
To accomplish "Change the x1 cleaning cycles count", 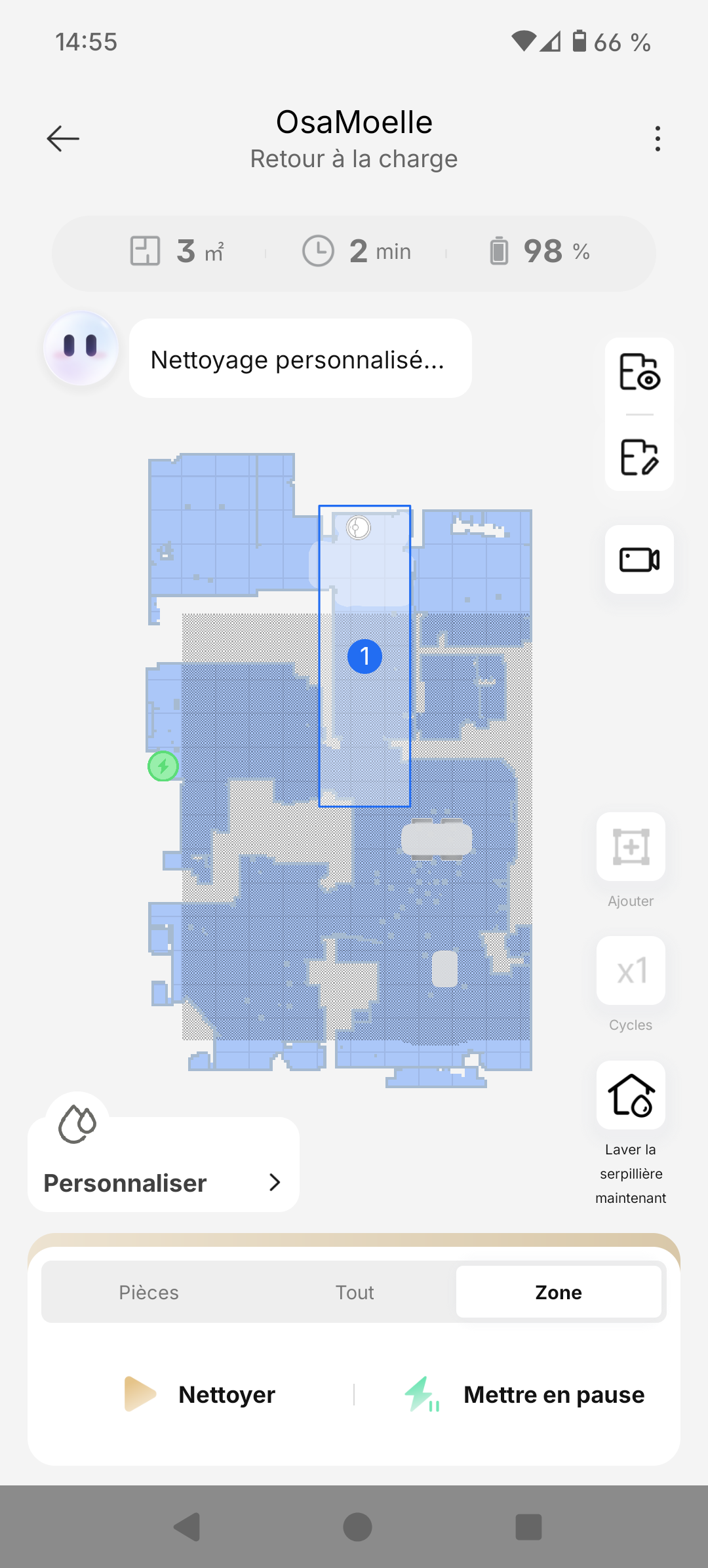I will pos(631,971).
